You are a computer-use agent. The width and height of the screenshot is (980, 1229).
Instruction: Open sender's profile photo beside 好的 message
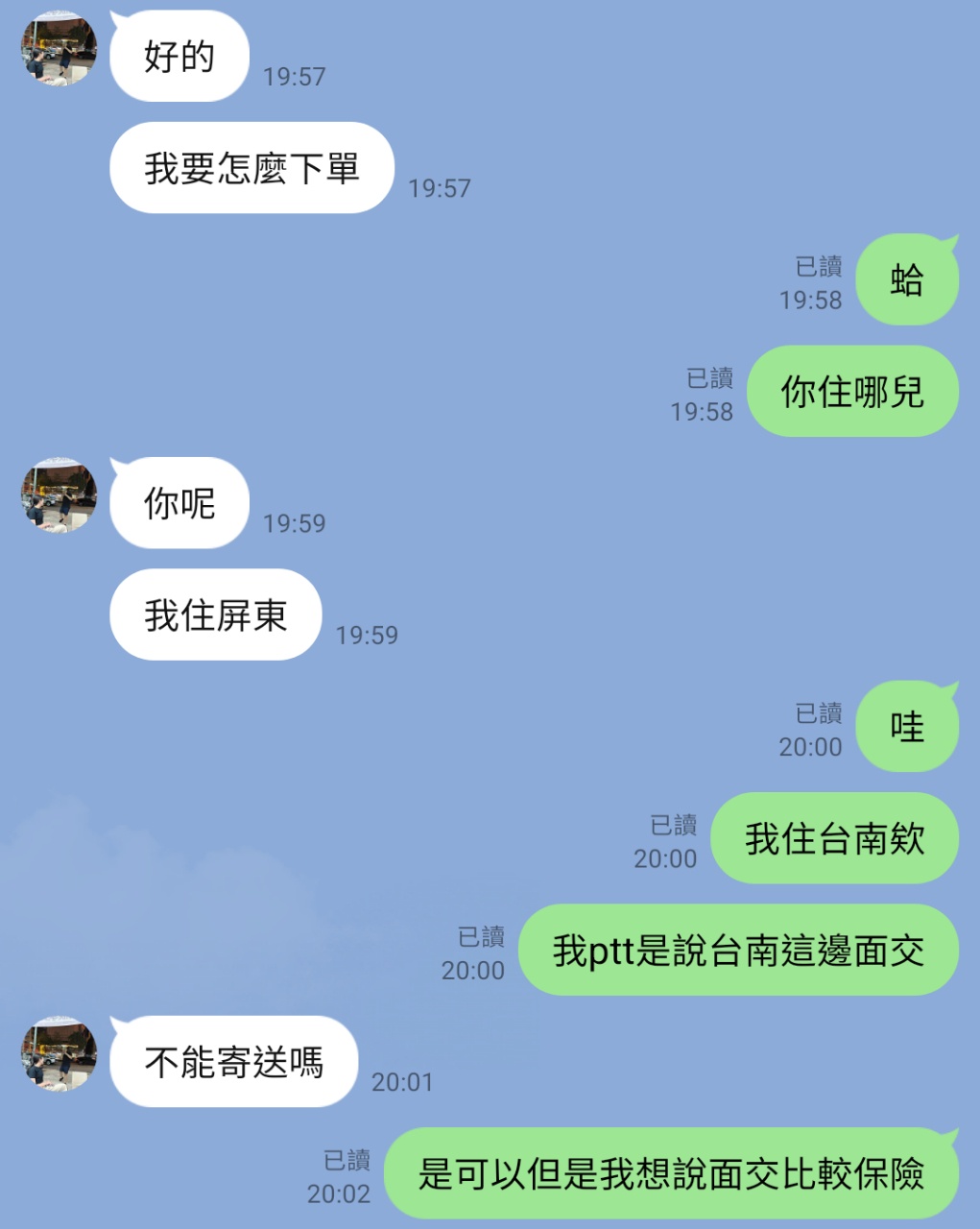60,49
